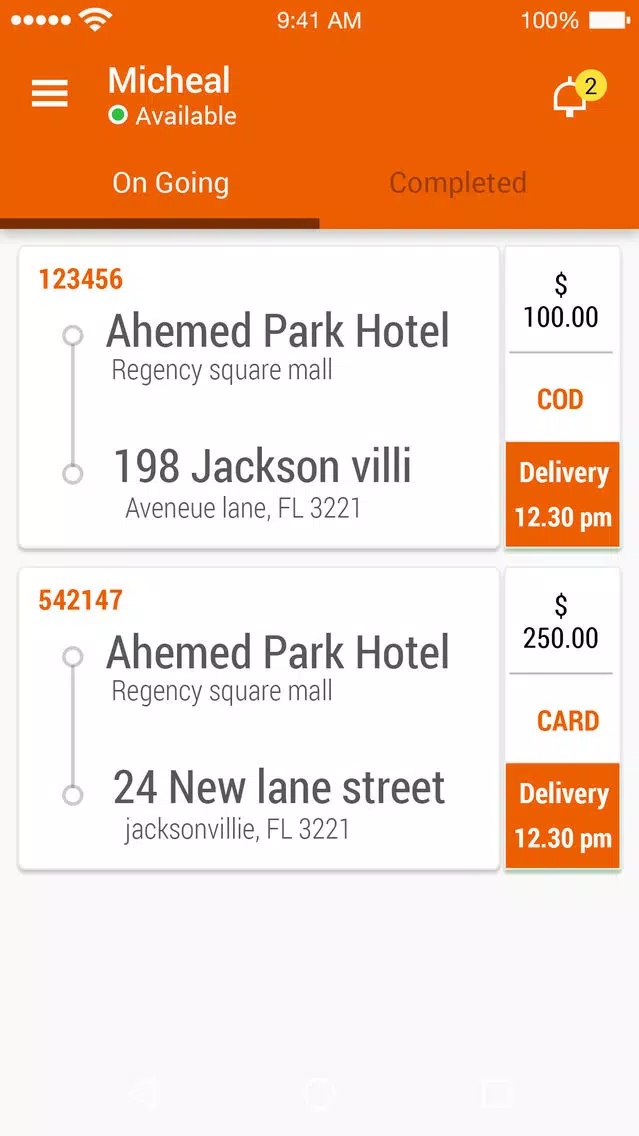Open order 123456 to Jackson villi

click(x=259, y=397)
